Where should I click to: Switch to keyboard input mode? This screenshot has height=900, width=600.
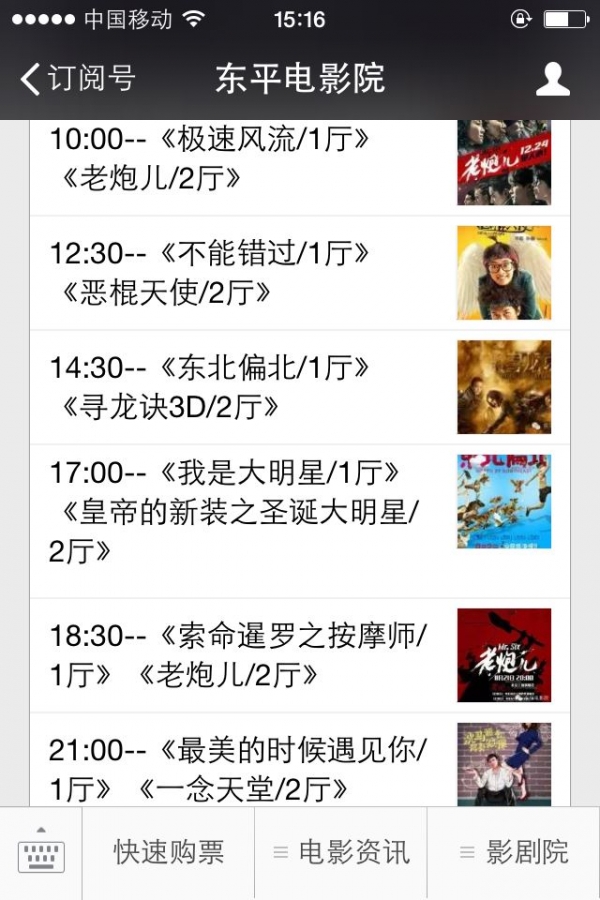[x=41, y=853]
